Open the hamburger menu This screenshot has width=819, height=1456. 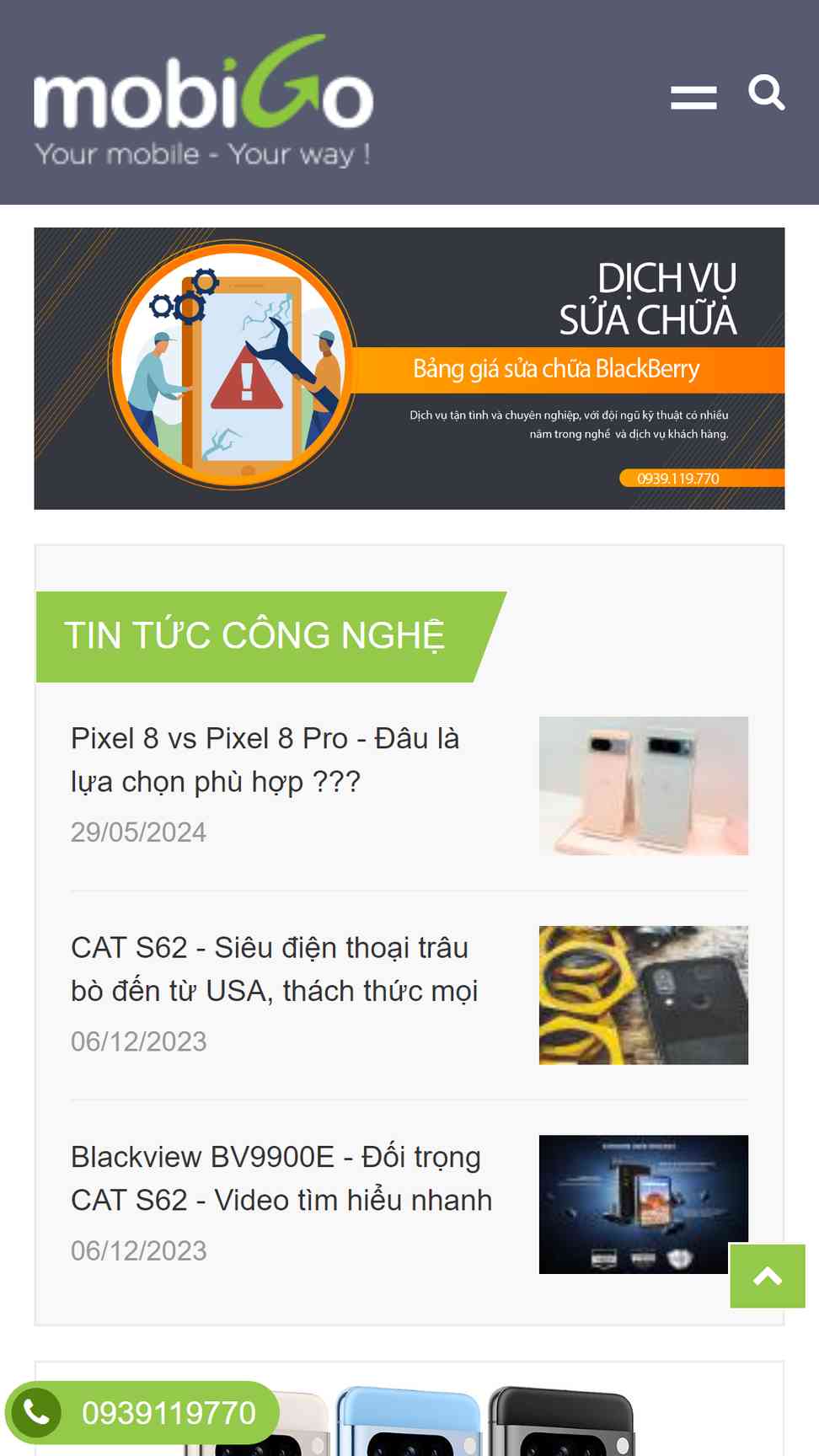pos(693,98)
